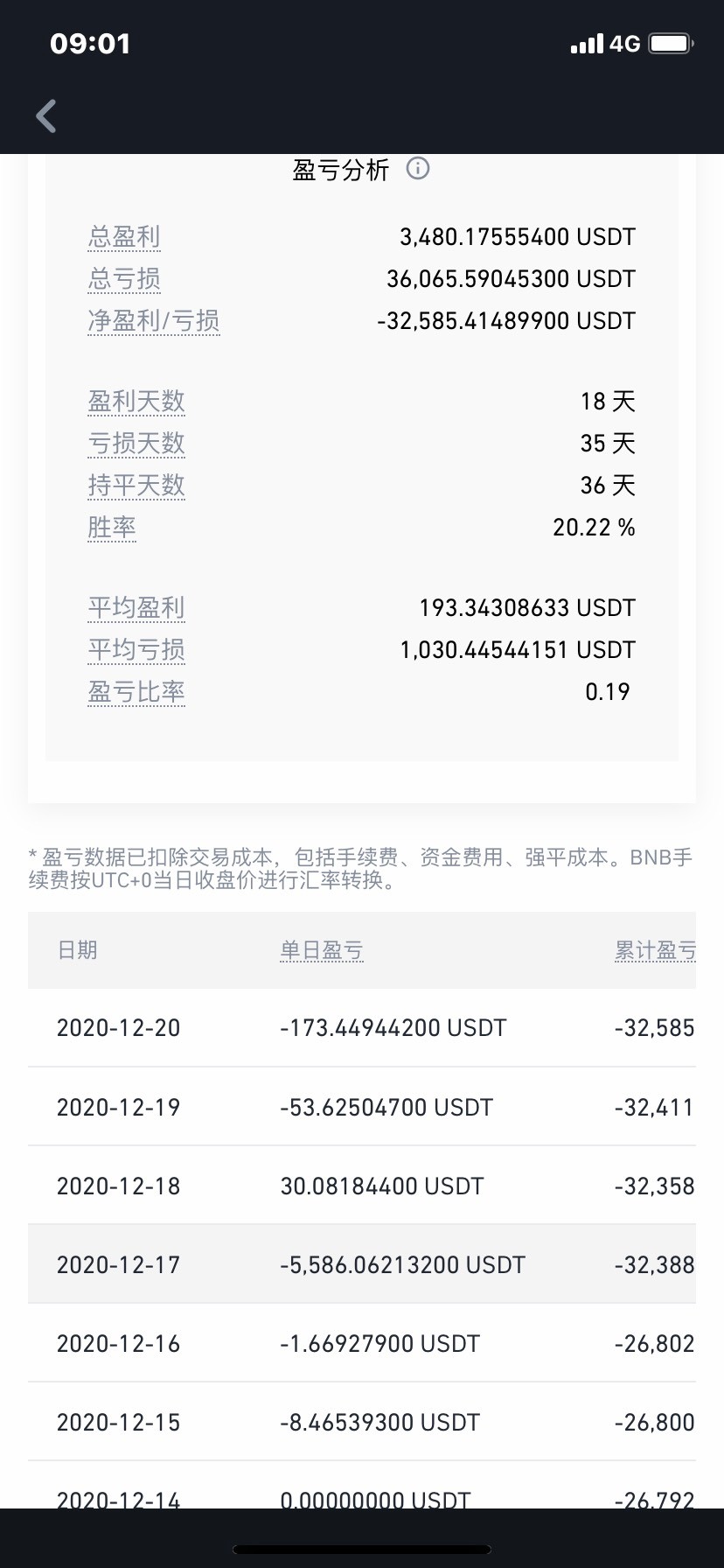Tap the 累计盈亏 column header

[x=655, y=950]
